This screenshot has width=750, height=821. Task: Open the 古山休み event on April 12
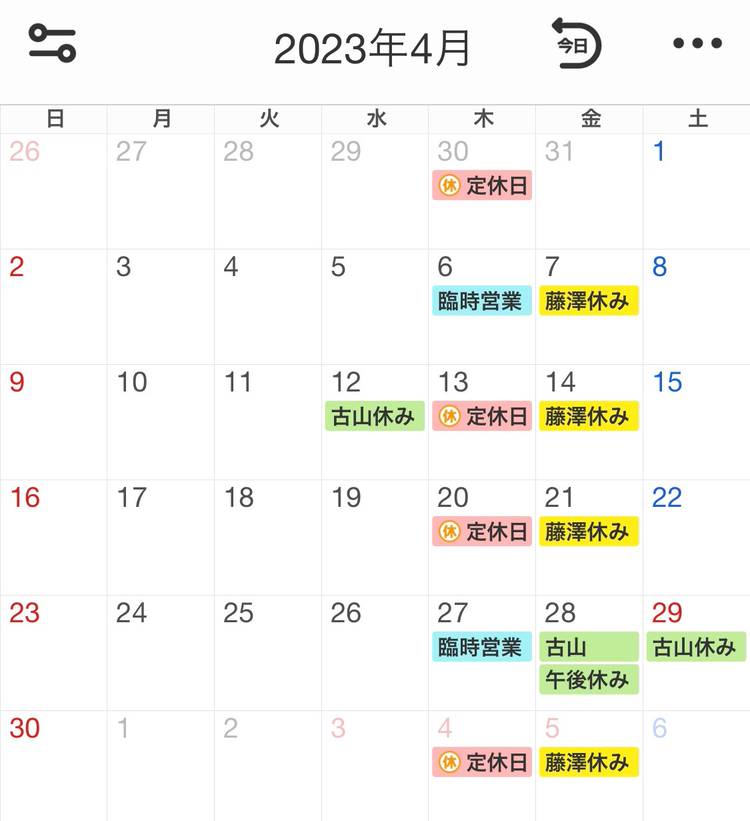tap(375, 416)
